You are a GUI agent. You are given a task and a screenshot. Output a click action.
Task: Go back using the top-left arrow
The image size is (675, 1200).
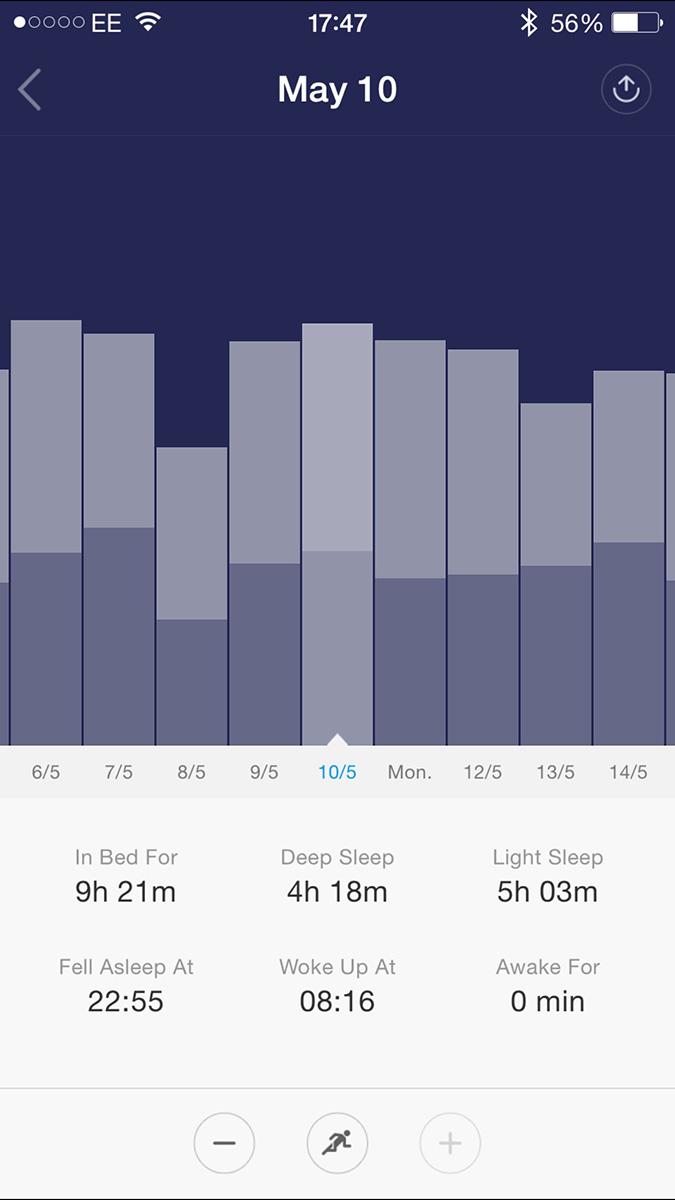point(30,90)
